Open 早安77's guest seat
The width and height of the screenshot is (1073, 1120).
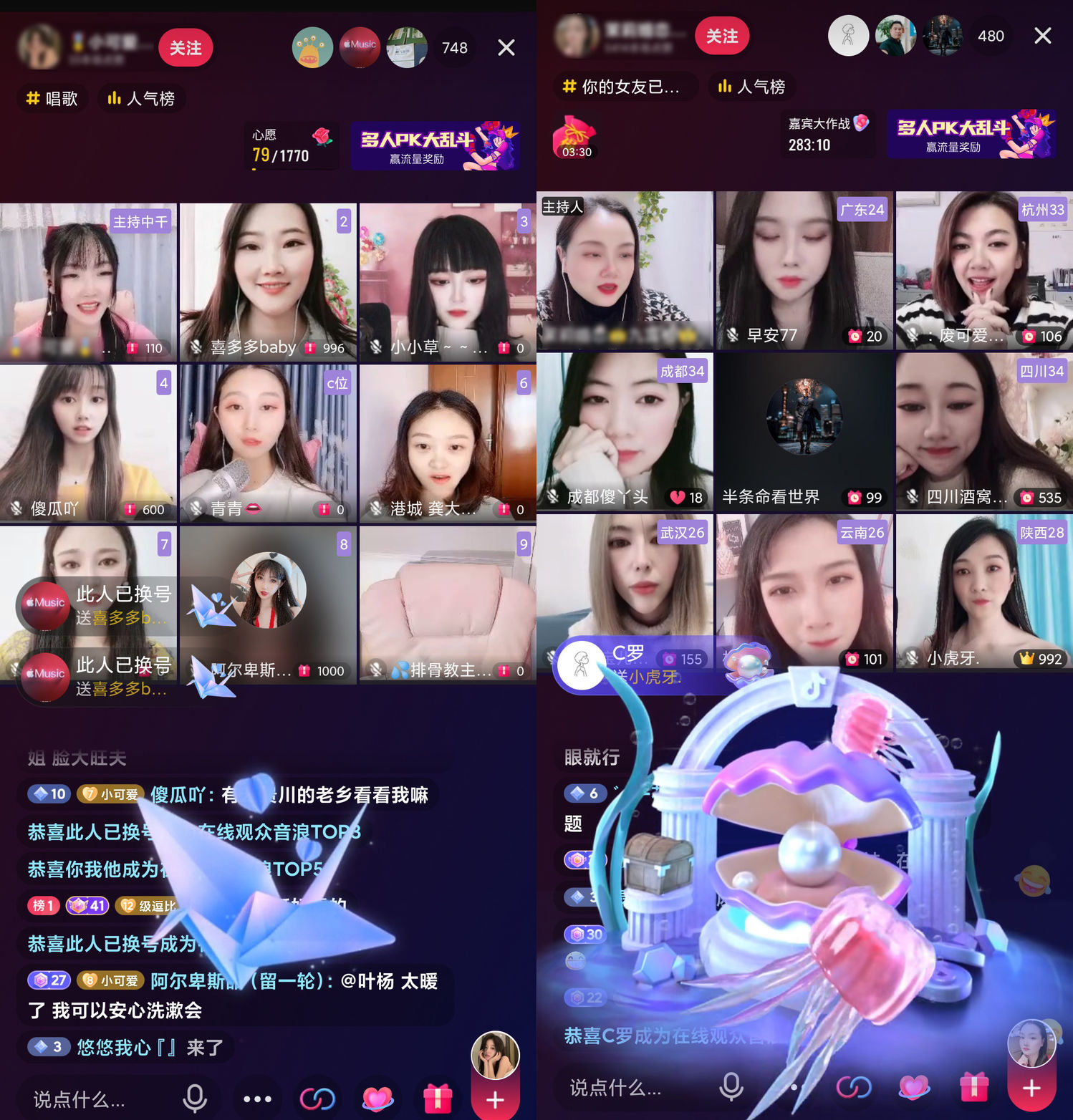coord(804,270)
